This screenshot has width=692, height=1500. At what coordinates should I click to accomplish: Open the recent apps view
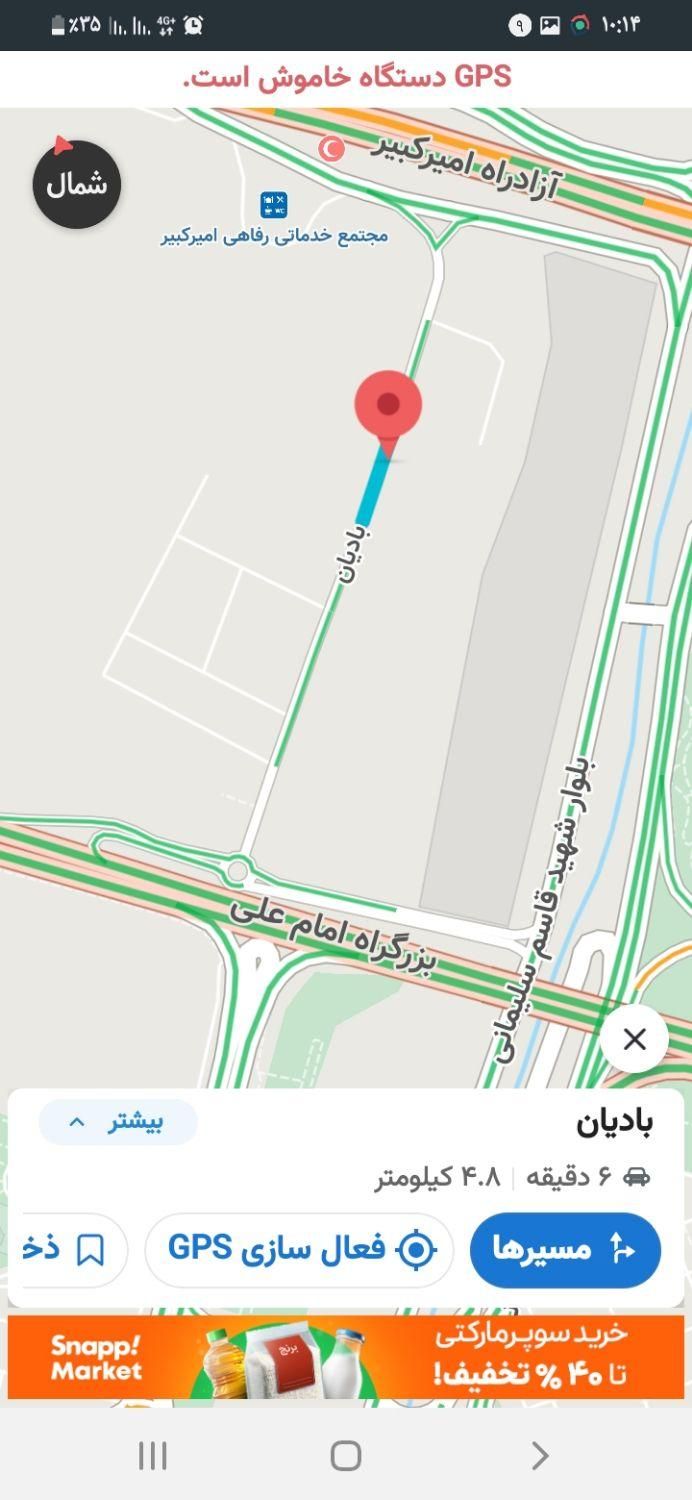(x=152, y=1455)
